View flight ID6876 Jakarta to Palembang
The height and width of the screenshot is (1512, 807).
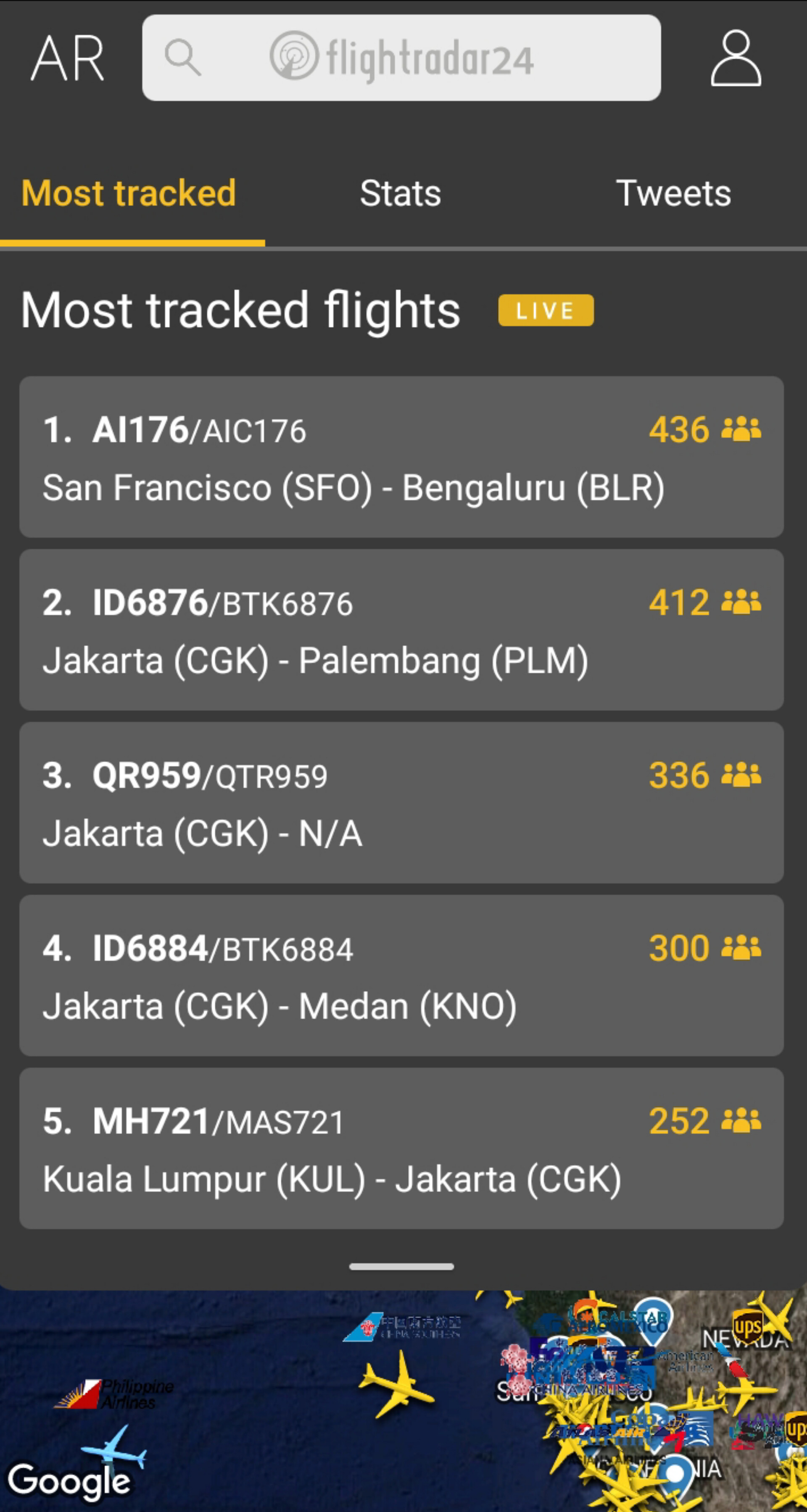pos(401,630)
